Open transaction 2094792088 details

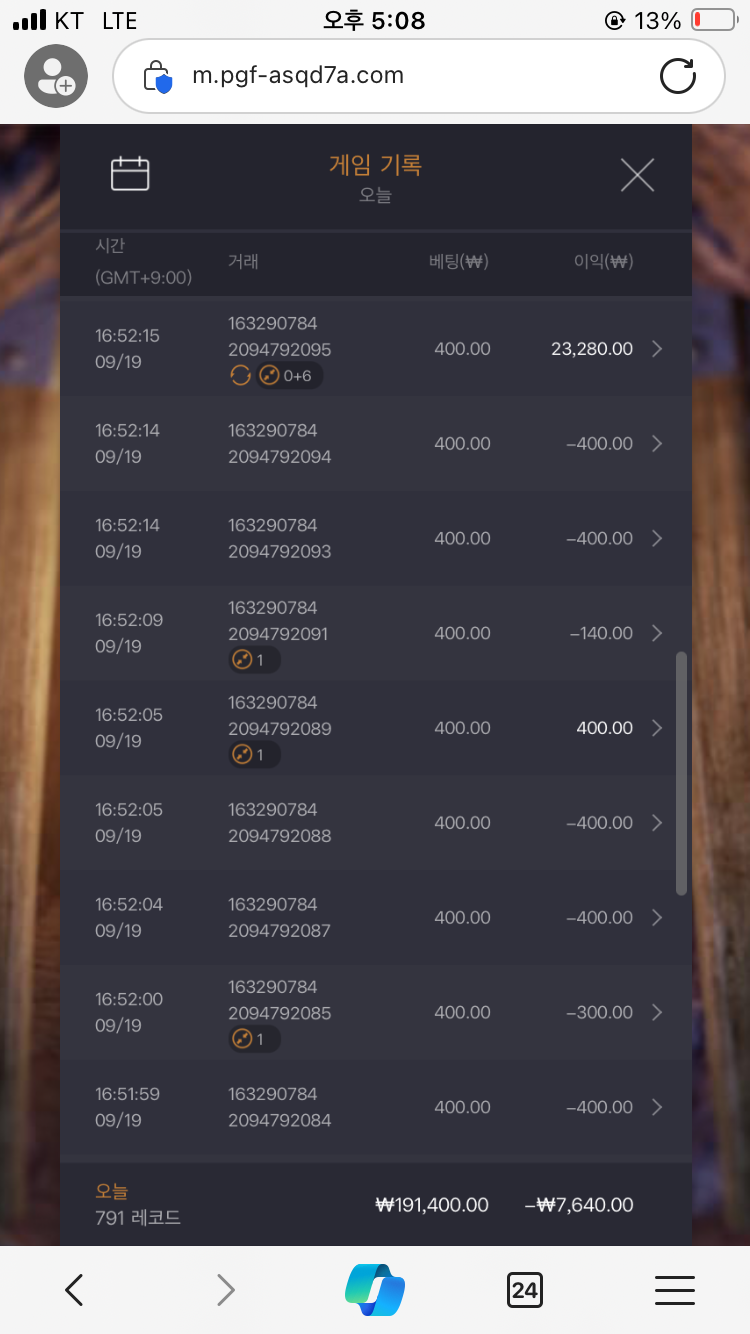tap(376, 823)
